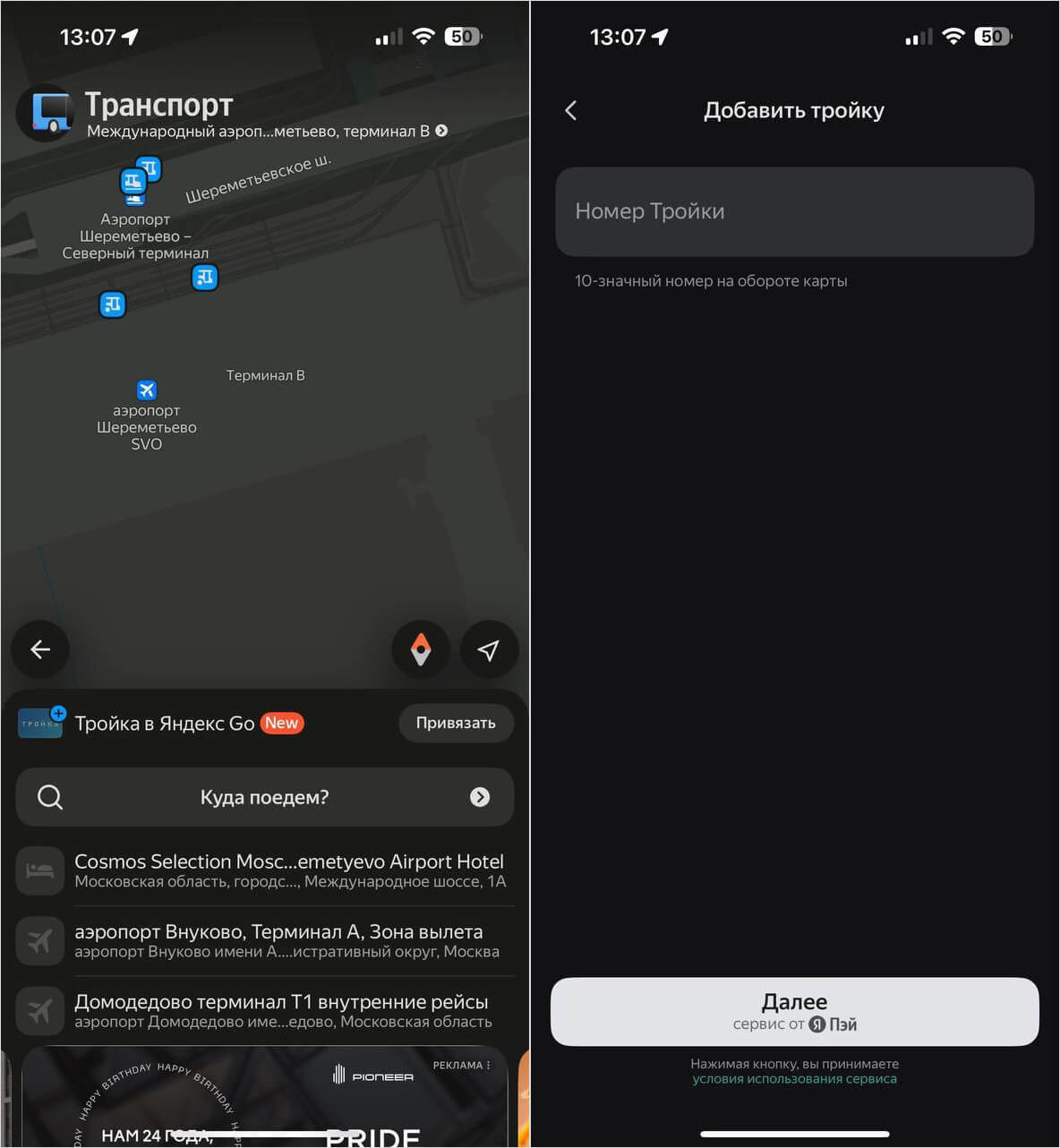Tap the Далее button
The height and width of the screenshot is (1148, 1060).
pos(794,1011)
